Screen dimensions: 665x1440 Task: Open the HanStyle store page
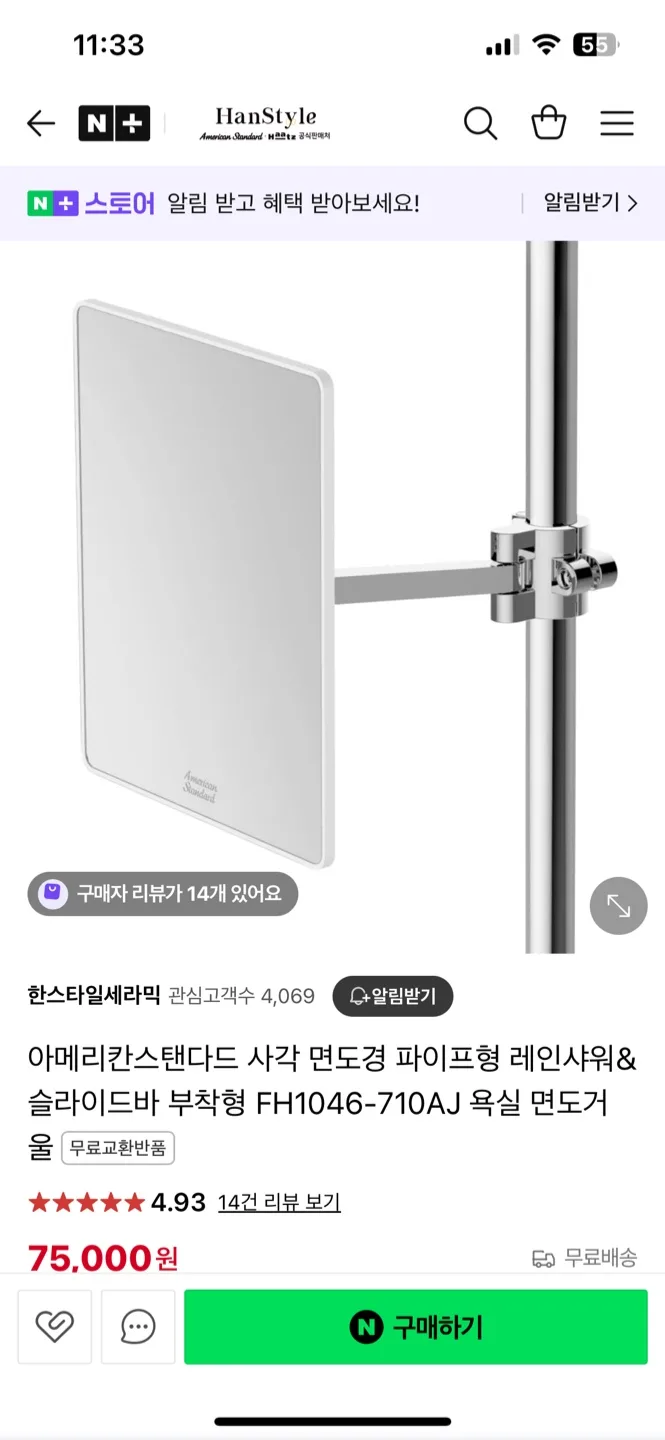click(x=265, y=124)
